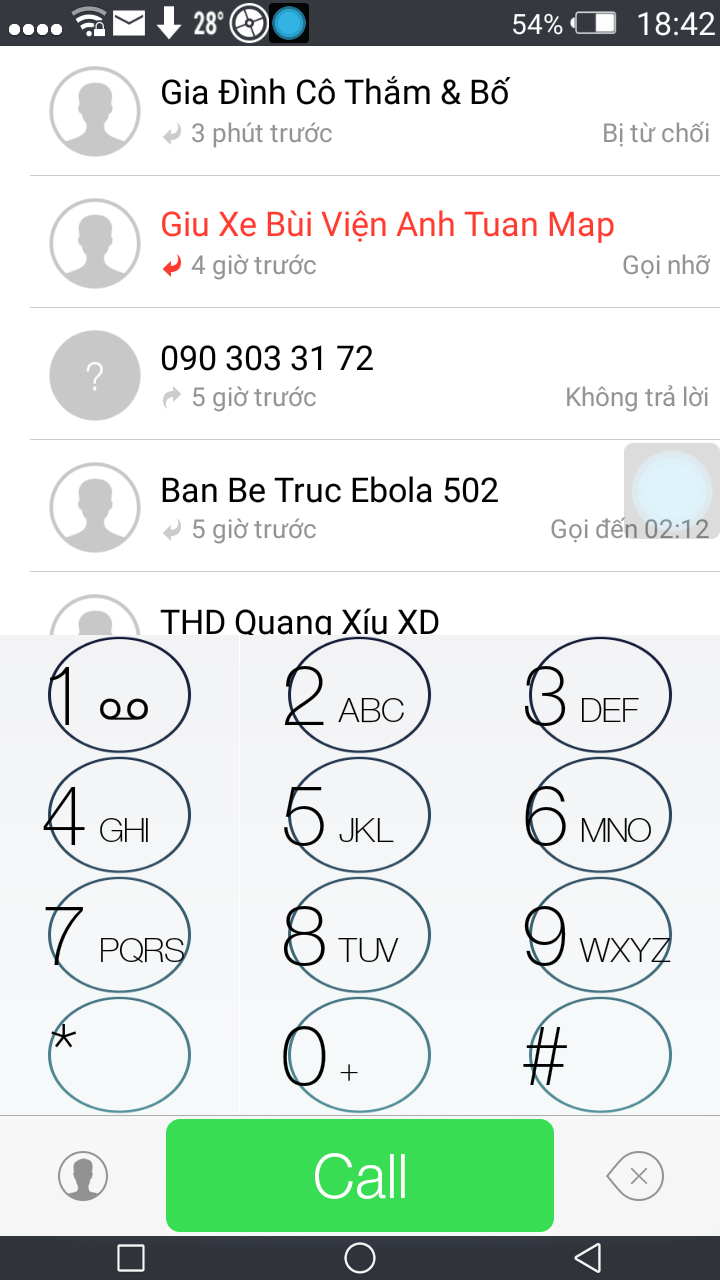Go to home via navigation bar circle
Viewport: 720px width, 1280px height.
pyautogui.click(x=360, y=1257)
